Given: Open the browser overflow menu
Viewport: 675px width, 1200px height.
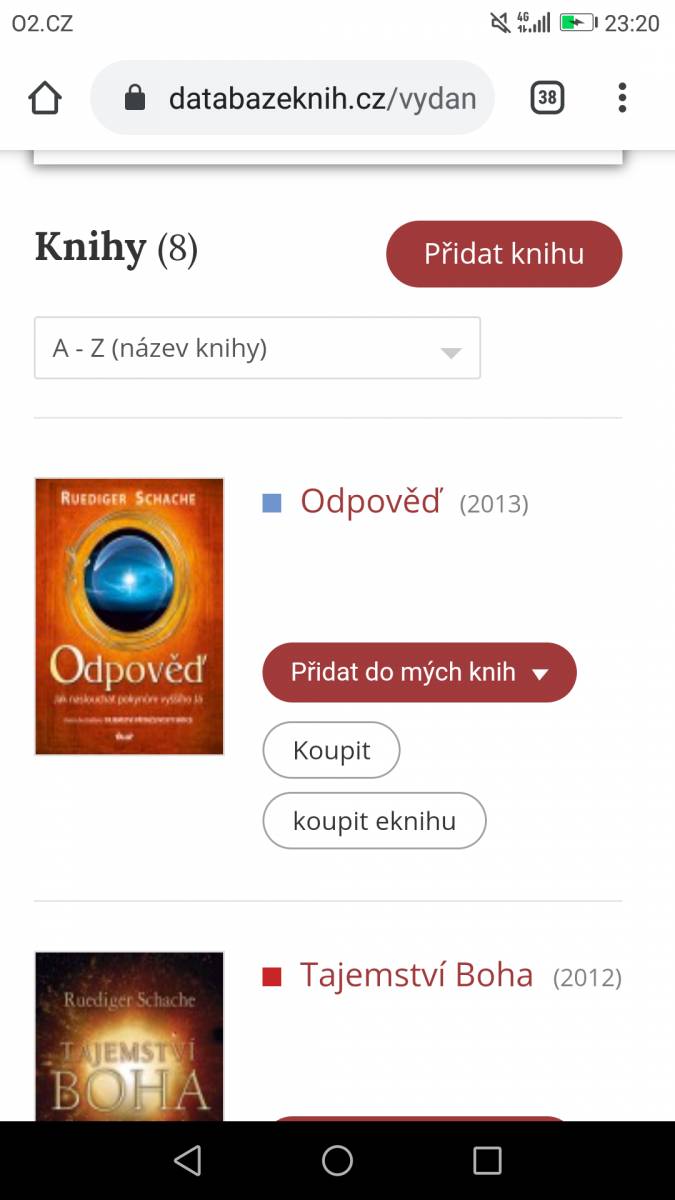Looking at the screenshot, I should [x=622, y=98].
